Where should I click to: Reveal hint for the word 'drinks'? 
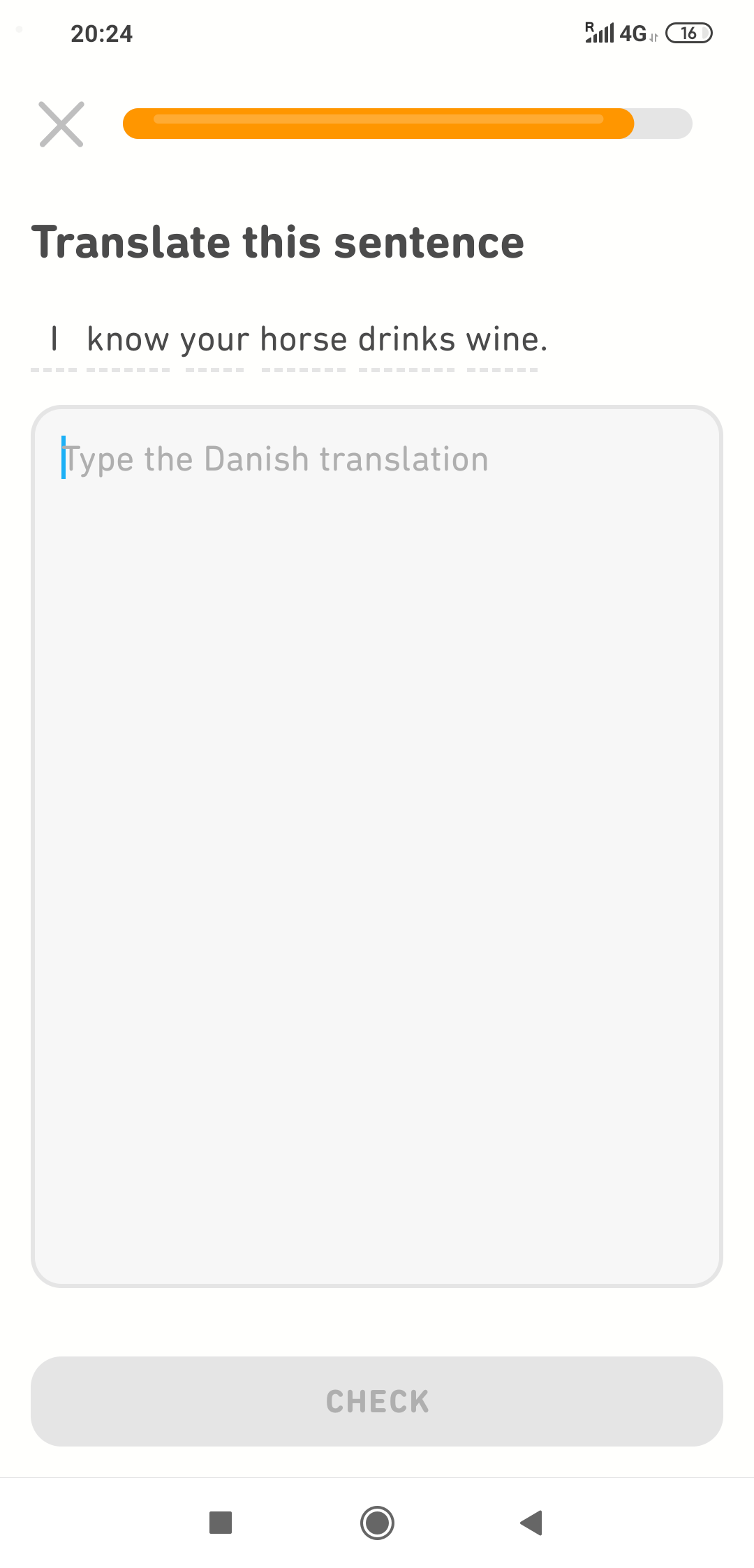pyautogui.click(x=407, y=340)
